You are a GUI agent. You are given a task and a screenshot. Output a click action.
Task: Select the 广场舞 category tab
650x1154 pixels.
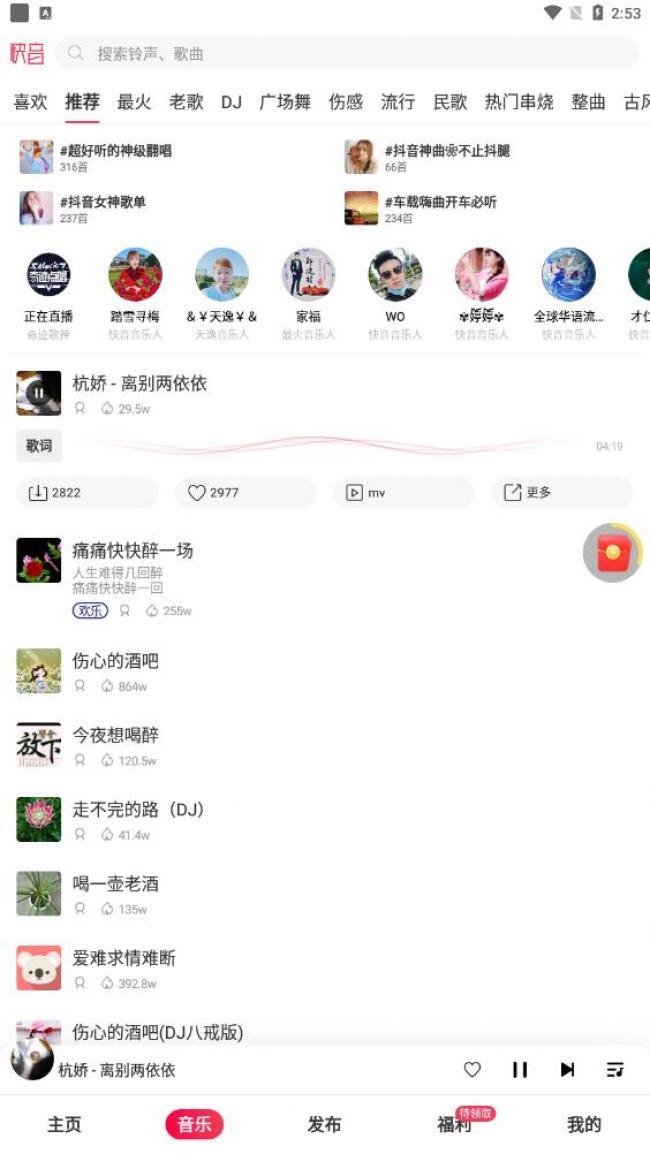click(x=285, y=102)
